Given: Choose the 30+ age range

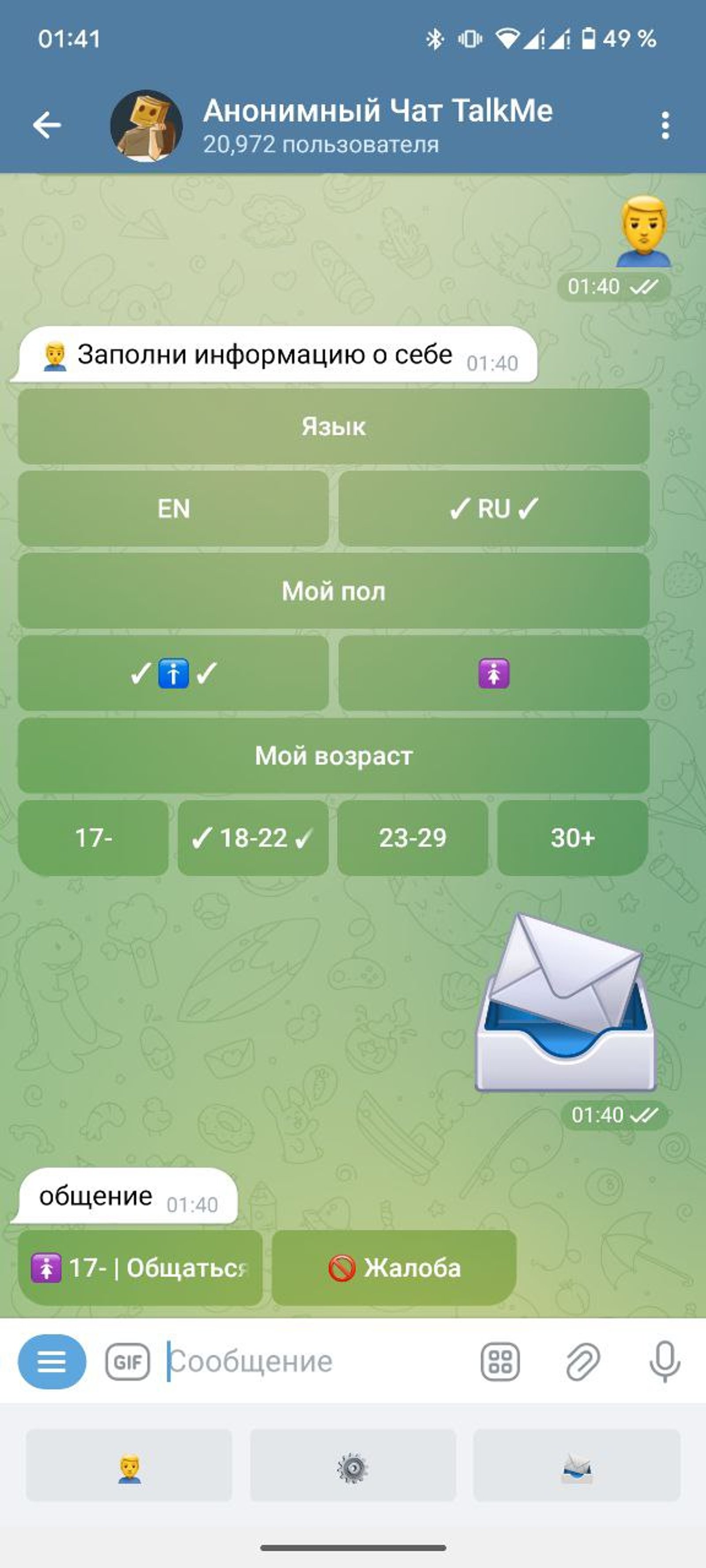Looking at the screenshot, I should 573,837.
